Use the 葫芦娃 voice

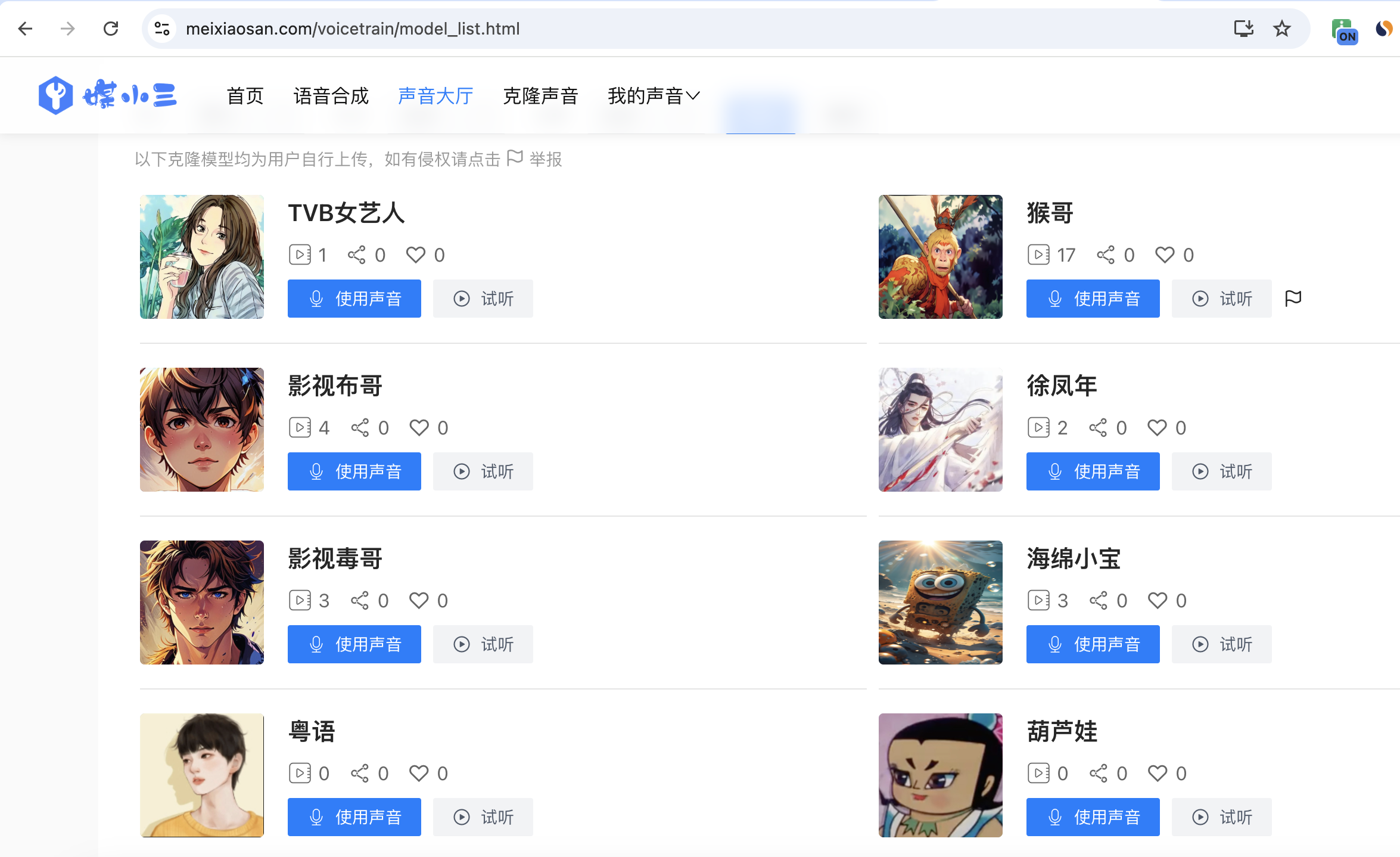click(x=1093, y=817)
